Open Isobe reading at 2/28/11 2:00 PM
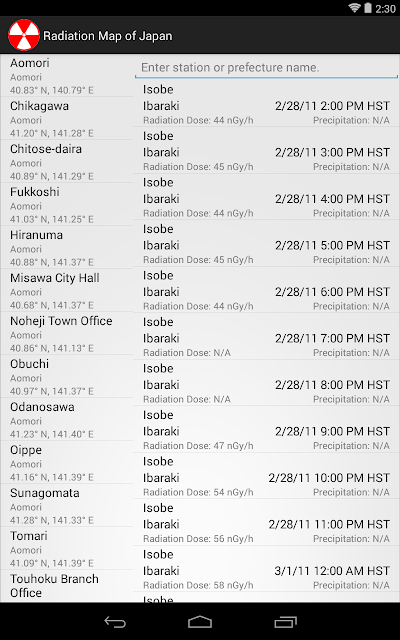400x640 pixels. 266,104
